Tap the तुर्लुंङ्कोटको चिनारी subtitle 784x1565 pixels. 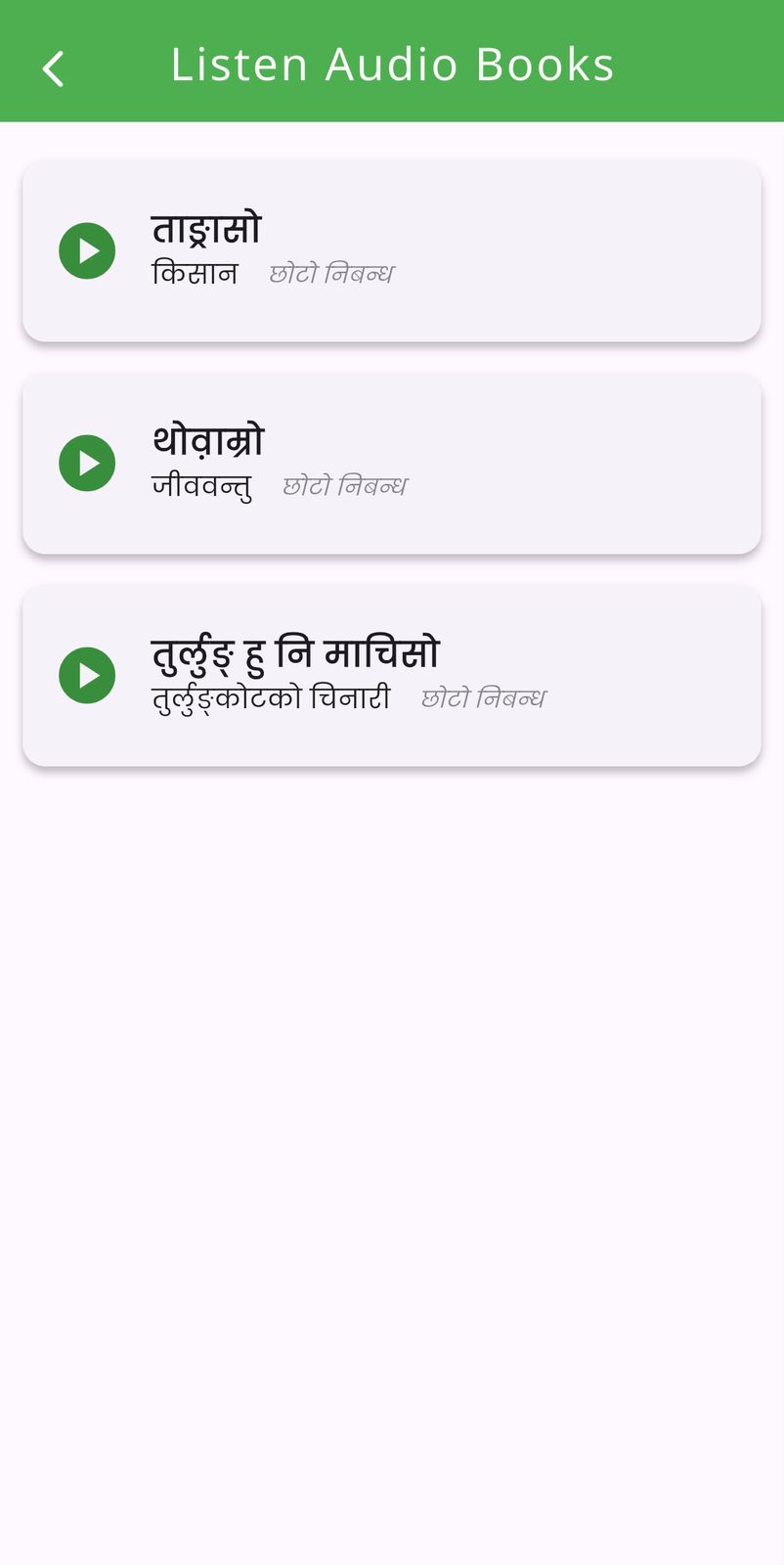coord(271,697)
